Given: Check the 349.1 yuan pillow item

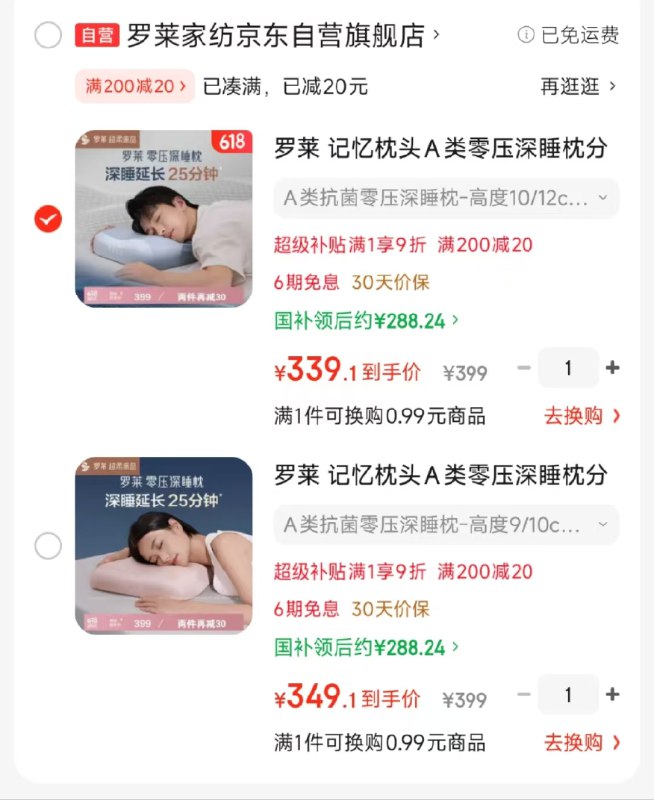Looking at the screenshot, I should pos(48,546).
